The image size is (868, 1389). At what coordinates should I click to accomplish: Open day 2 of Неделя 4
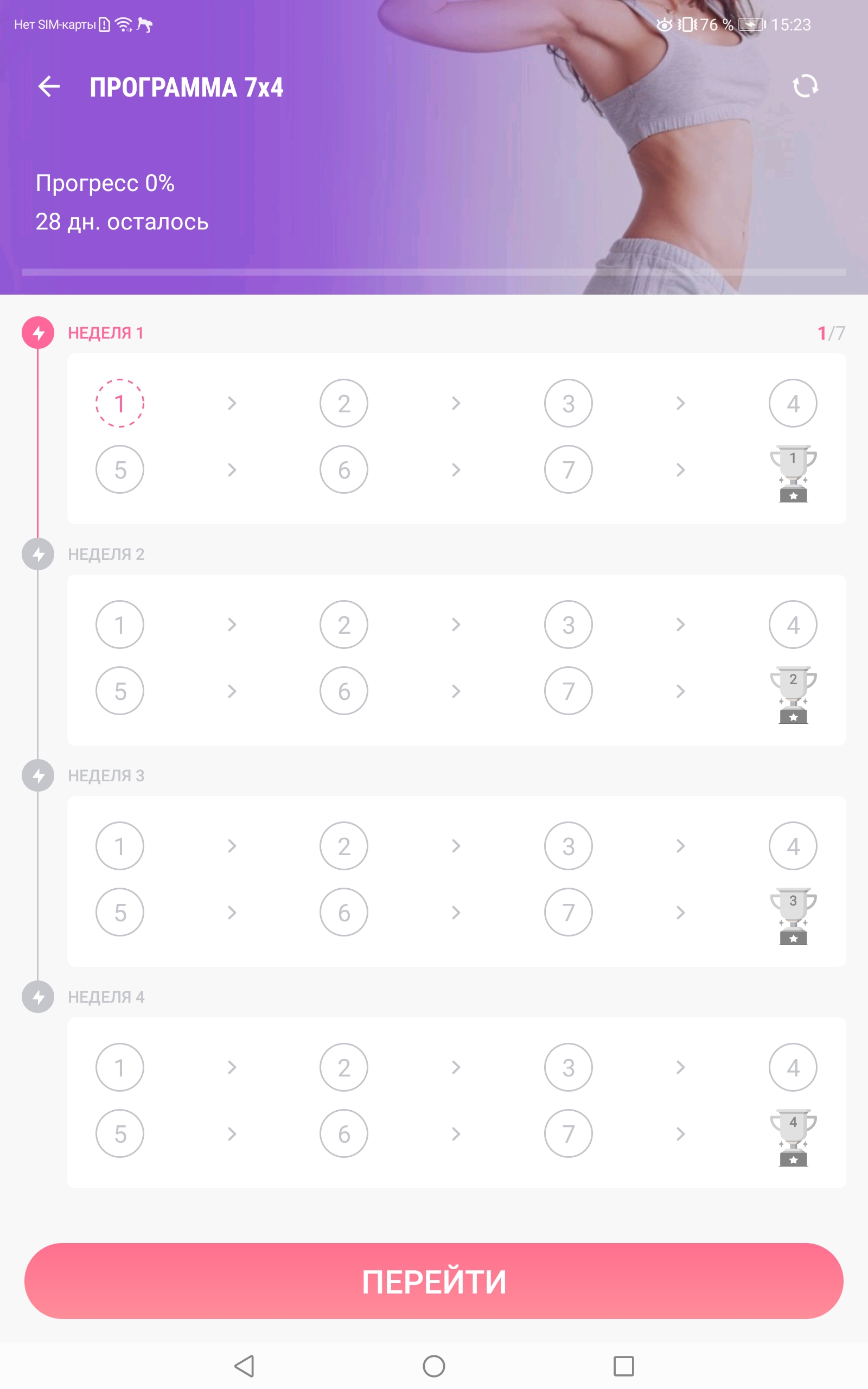(x=344, y=1068)
